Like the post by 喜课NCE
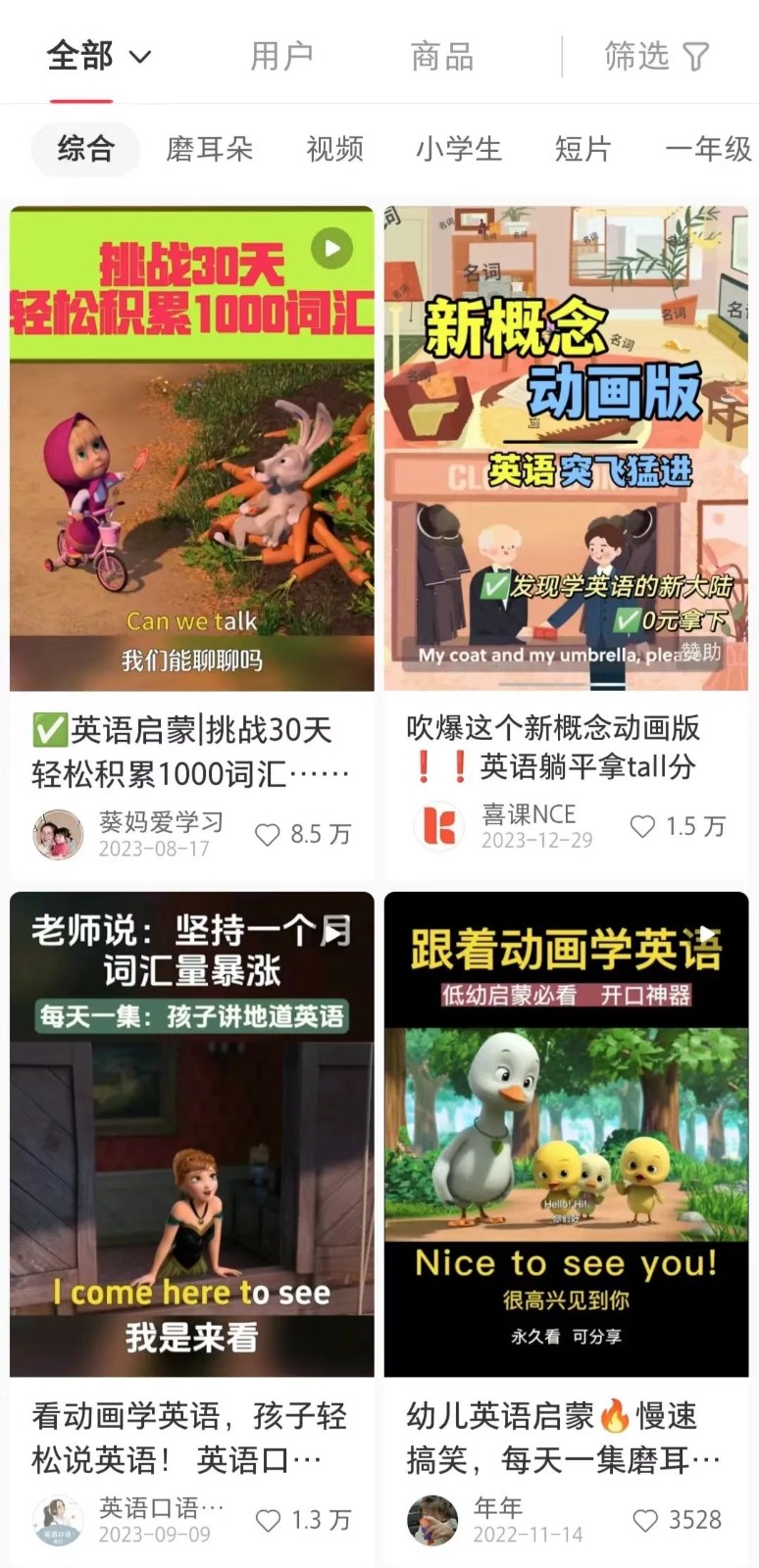 (642, 826)
